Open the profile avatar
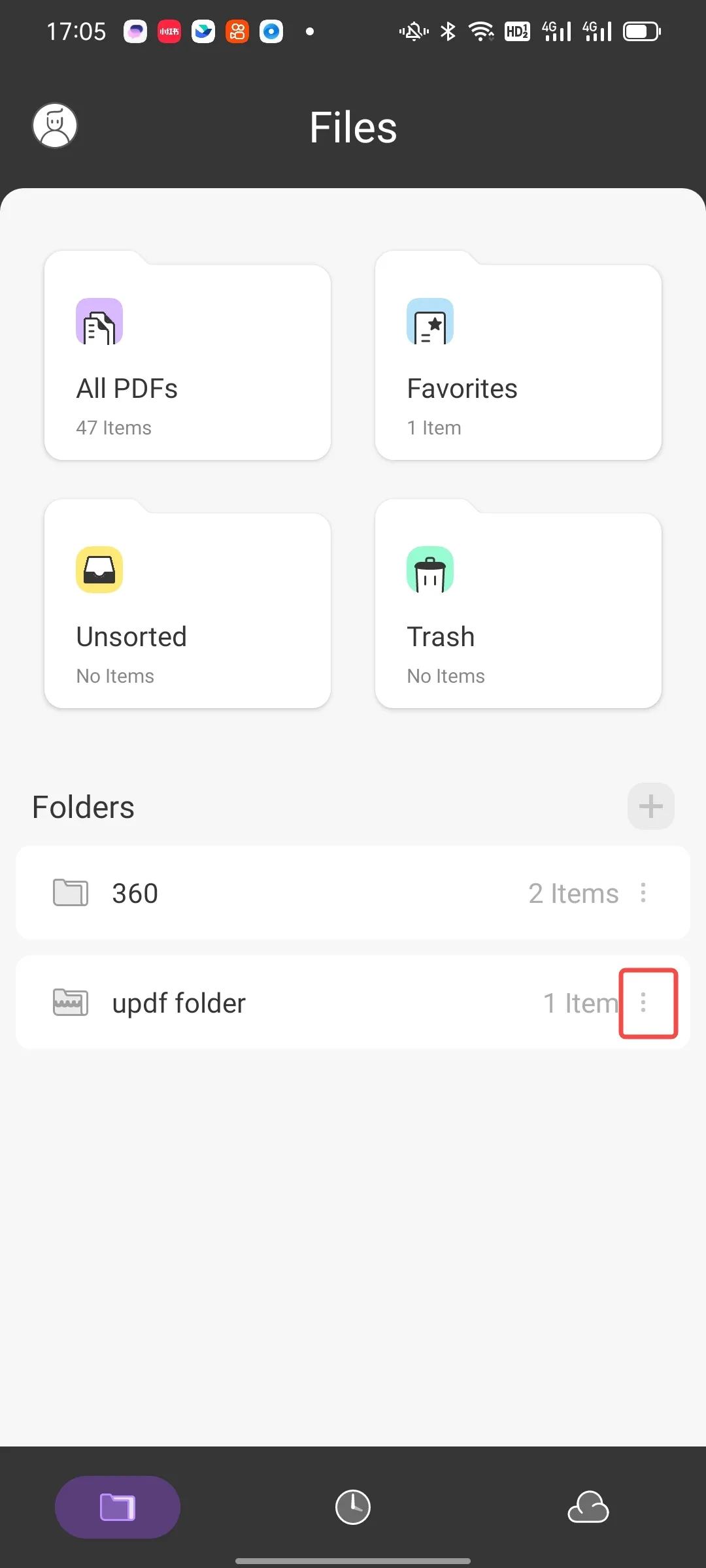Screen dimensions: 706x1568 click(55, 125)
